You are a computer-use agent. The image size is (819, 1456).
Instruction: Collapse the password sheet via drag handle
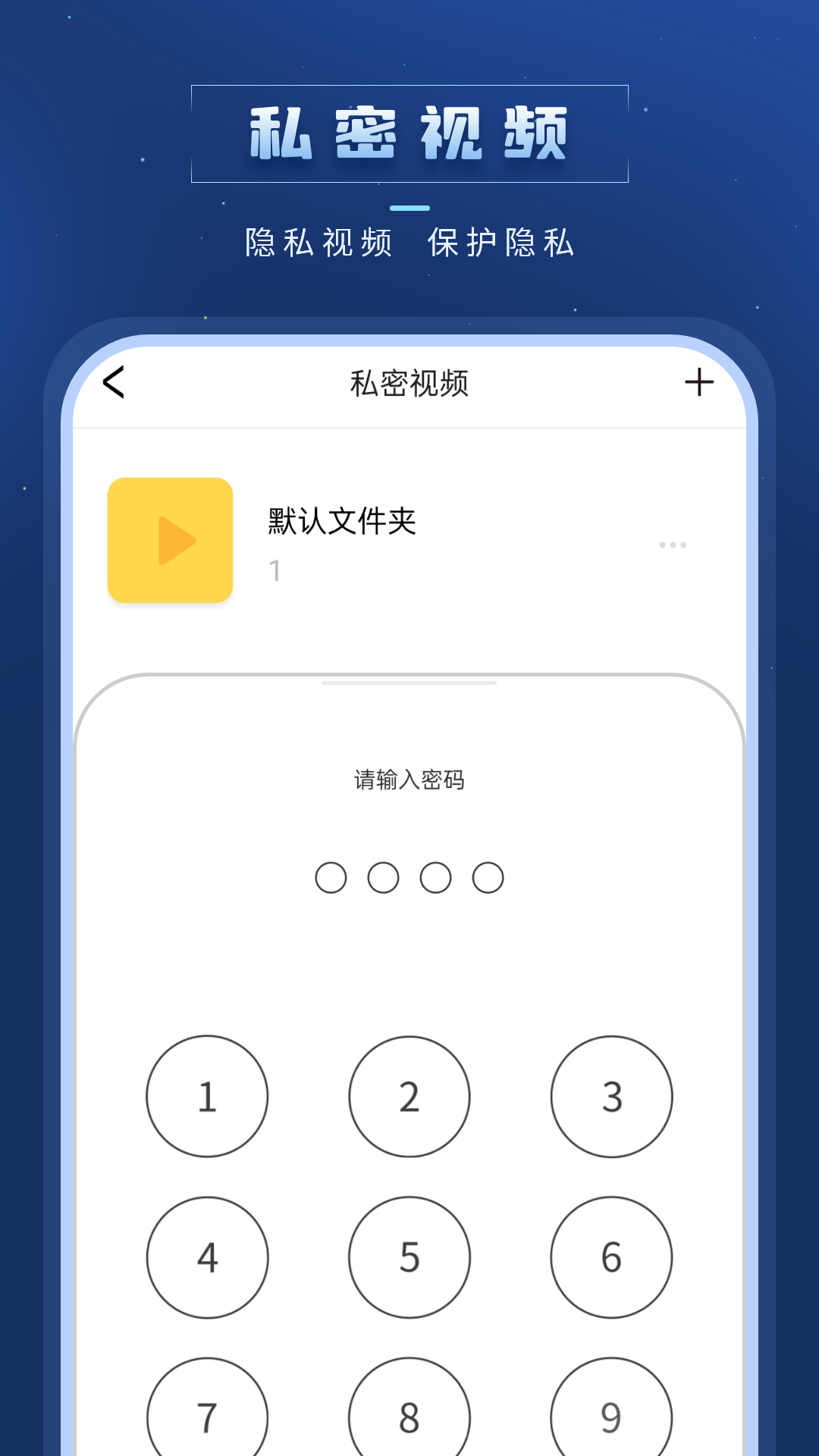click(x=409, y=683)
